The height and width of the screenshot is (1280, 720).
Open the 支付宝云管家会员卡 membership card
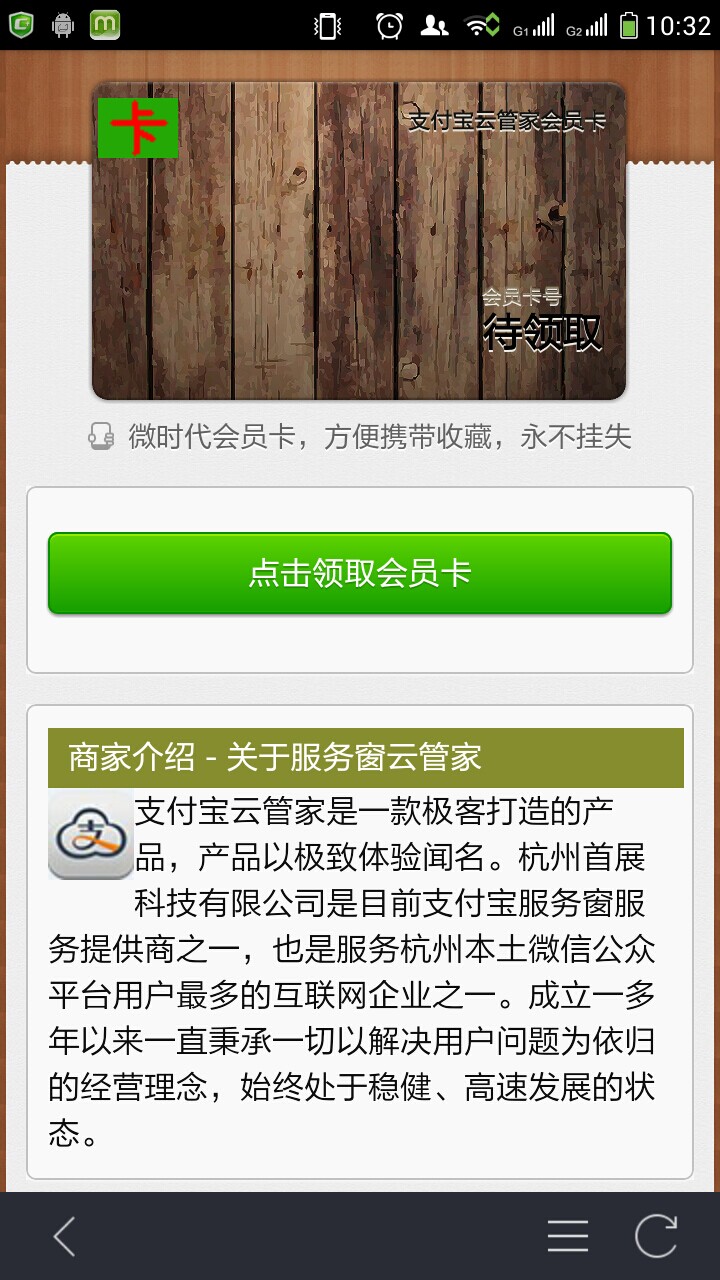(x=359, y=241)
